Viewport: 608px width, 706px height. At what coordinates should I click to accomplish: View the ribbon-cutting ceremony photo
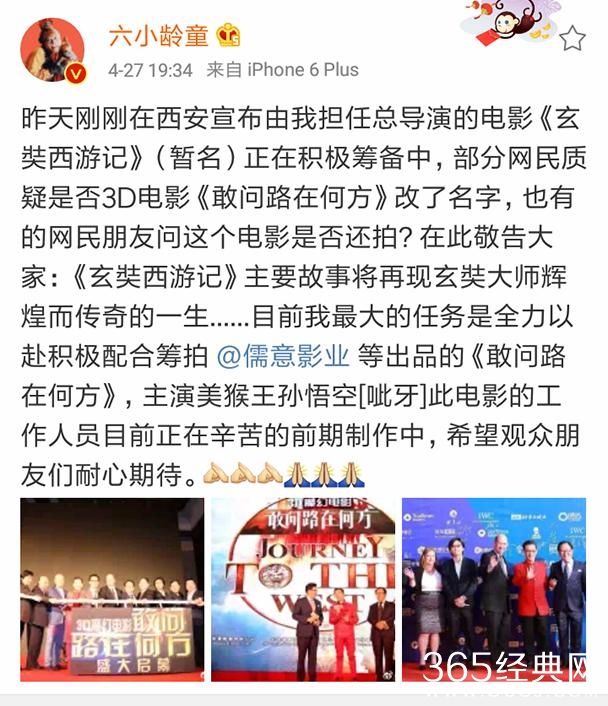coord(112,590)
